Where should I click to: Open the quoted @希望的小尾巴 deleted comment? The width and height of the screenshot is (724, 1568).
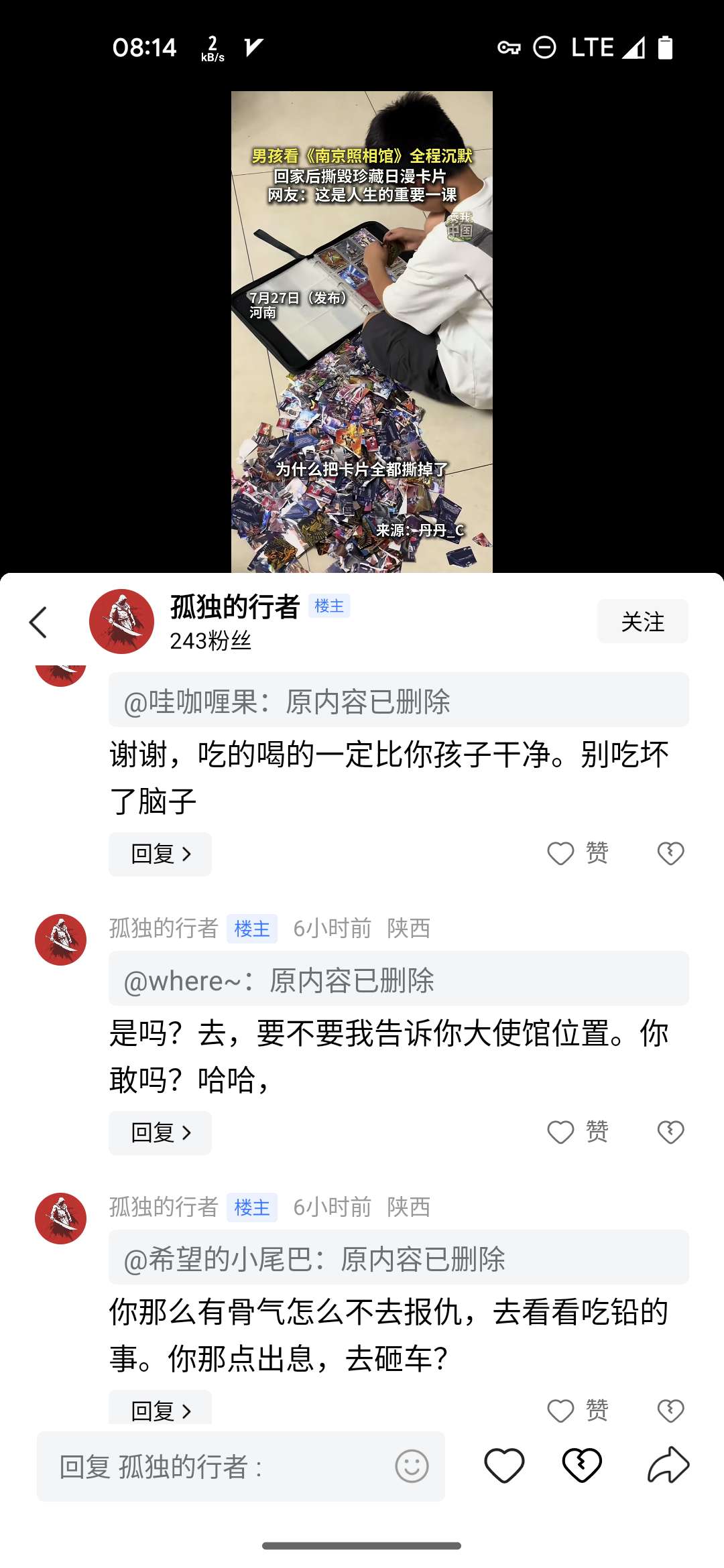pyautogui.click(x=398, y=1258)
